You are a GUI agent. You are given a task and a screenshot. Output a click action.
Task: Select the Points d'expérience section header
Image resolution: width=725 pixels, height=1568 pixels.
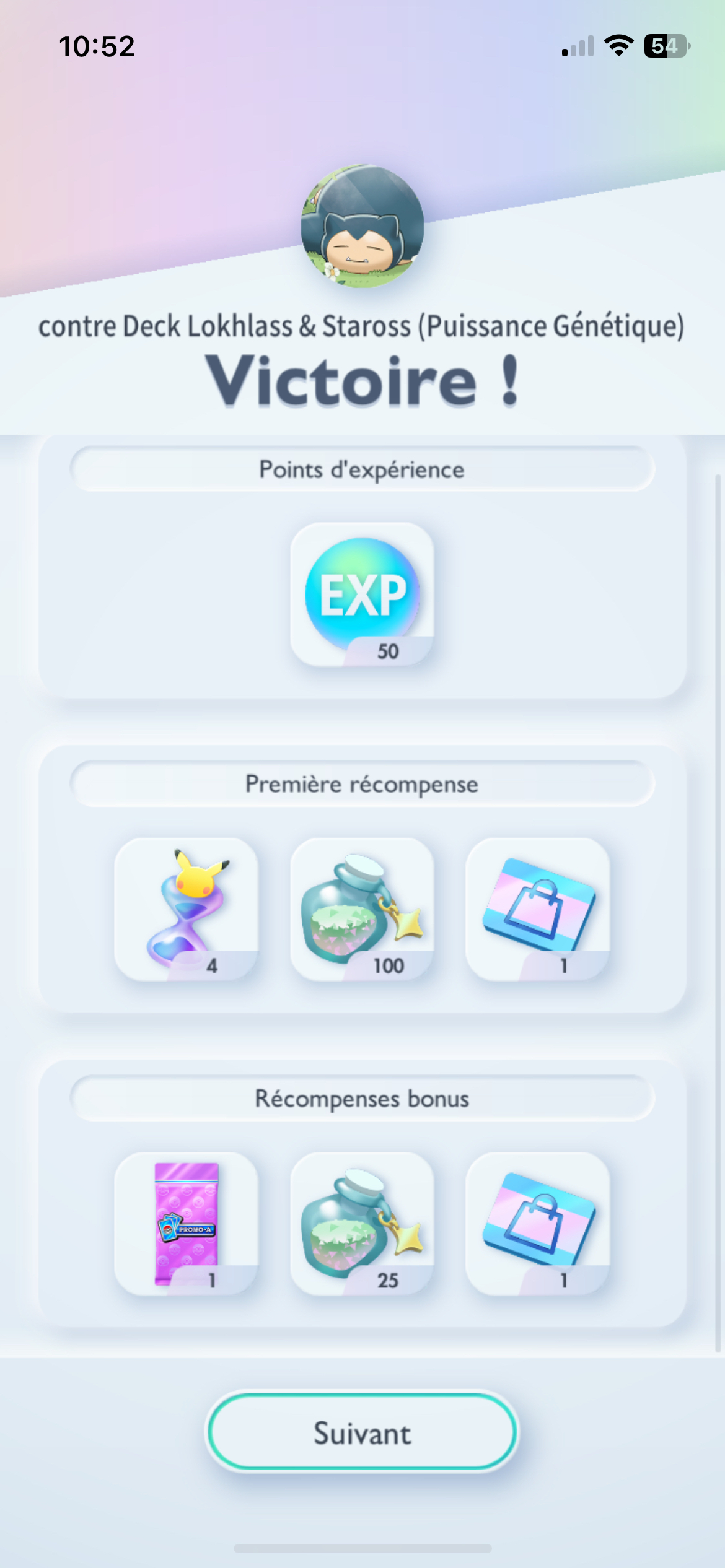pyautogui.click(x=362, y=469)
